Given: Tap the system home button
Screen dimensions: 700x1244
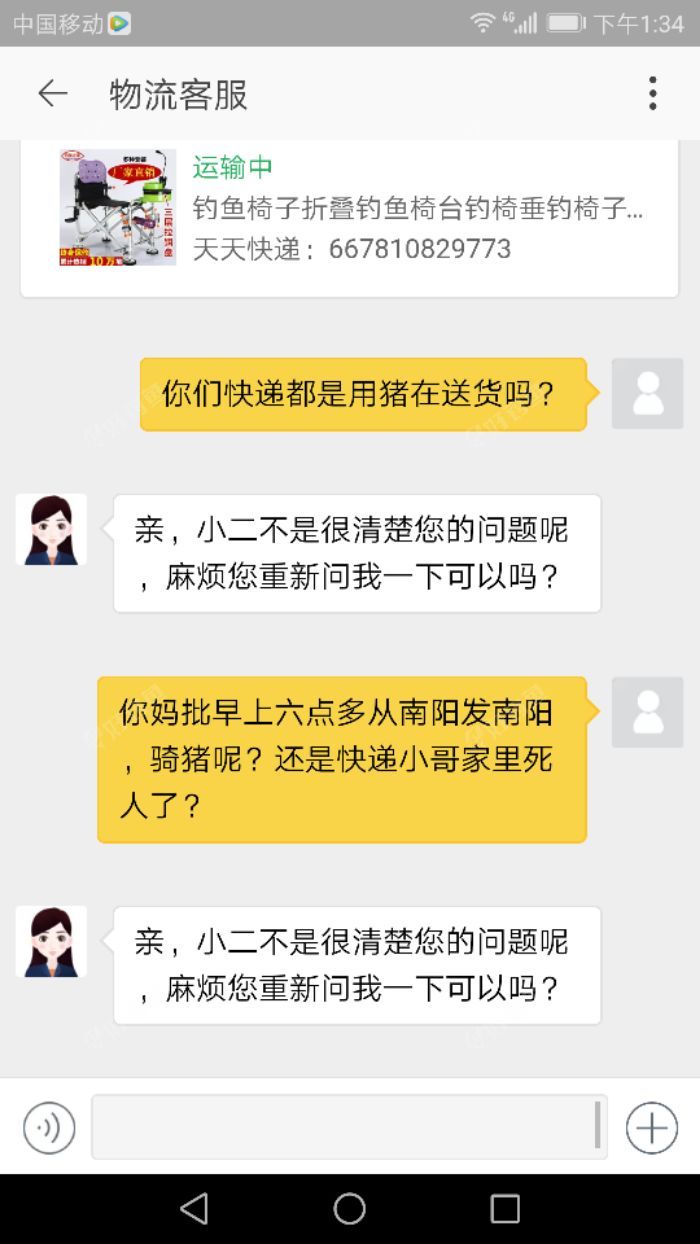Looking at the screenshot, I should point(349,1209).
